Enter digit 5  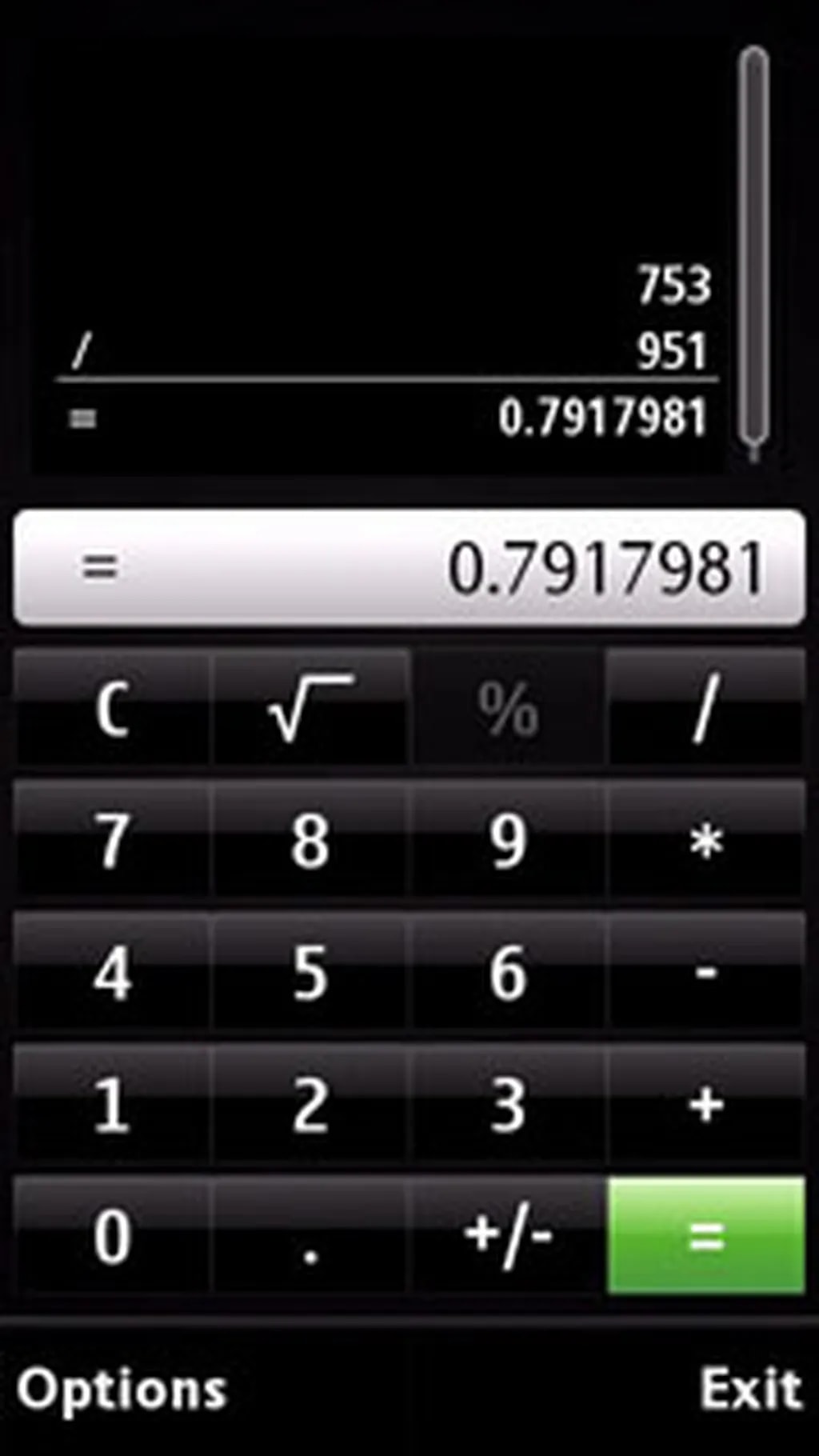click(310, 973)
